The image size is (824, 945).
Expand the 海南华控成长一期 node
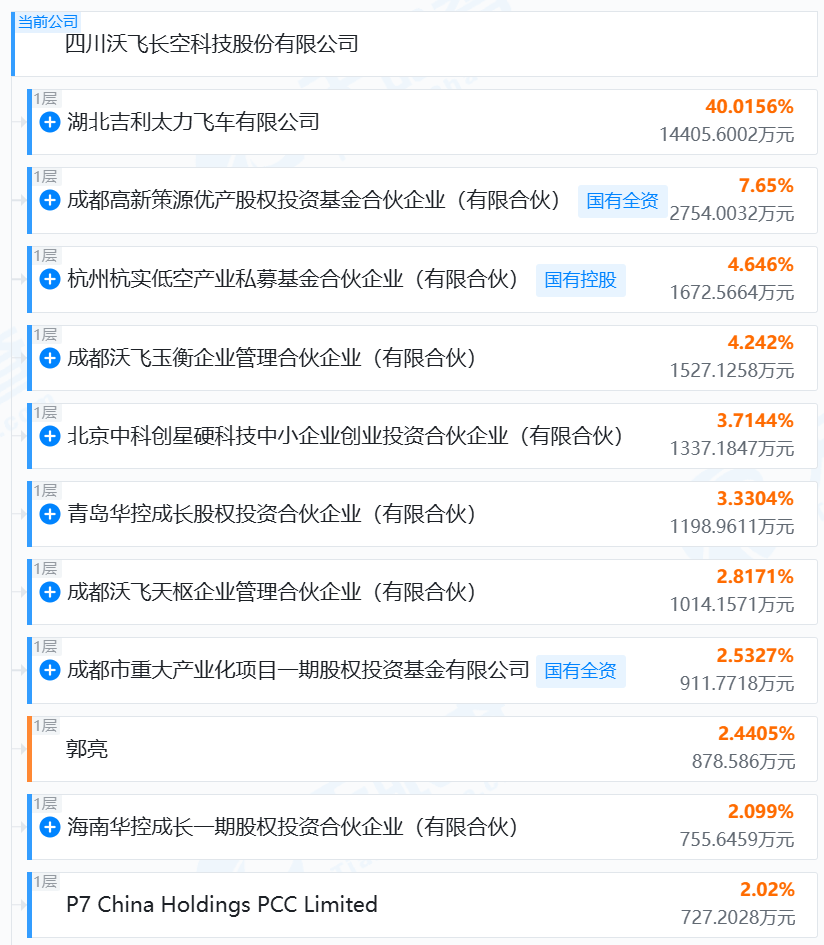pos(50,827)
